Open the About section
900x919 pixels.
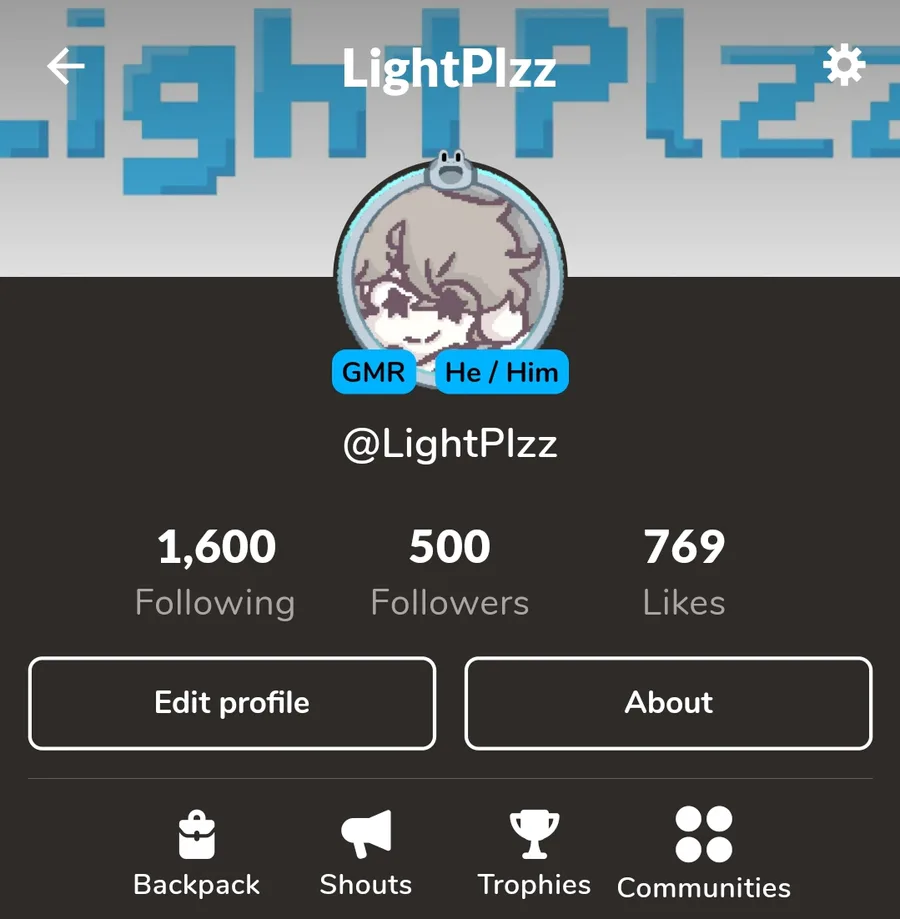click(668, 703)
